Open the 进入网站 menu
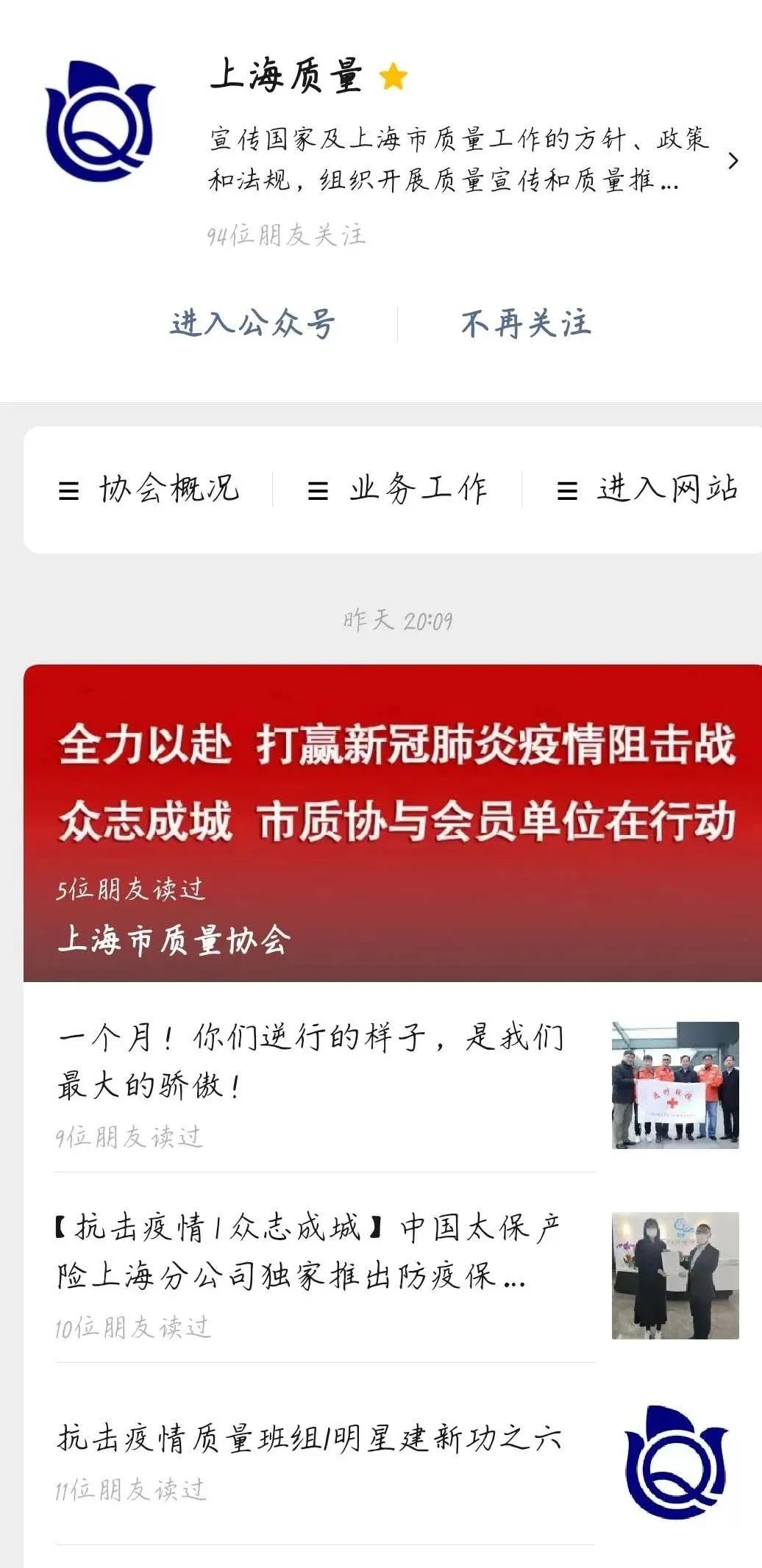762x1568 pixels. coord(647,489)
